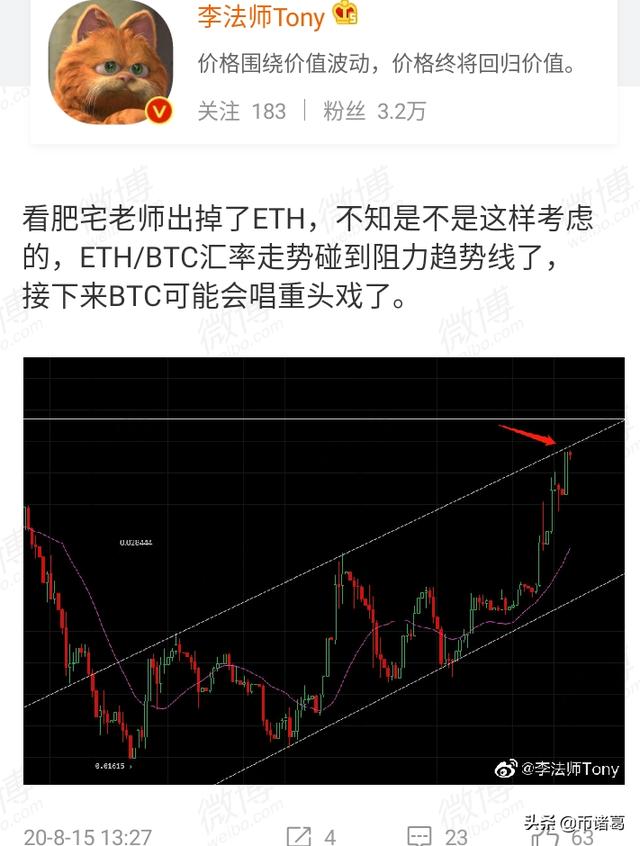View the 关注 183 following list
This screenshot has width=640, height=846.
click(x=241, y=111)
